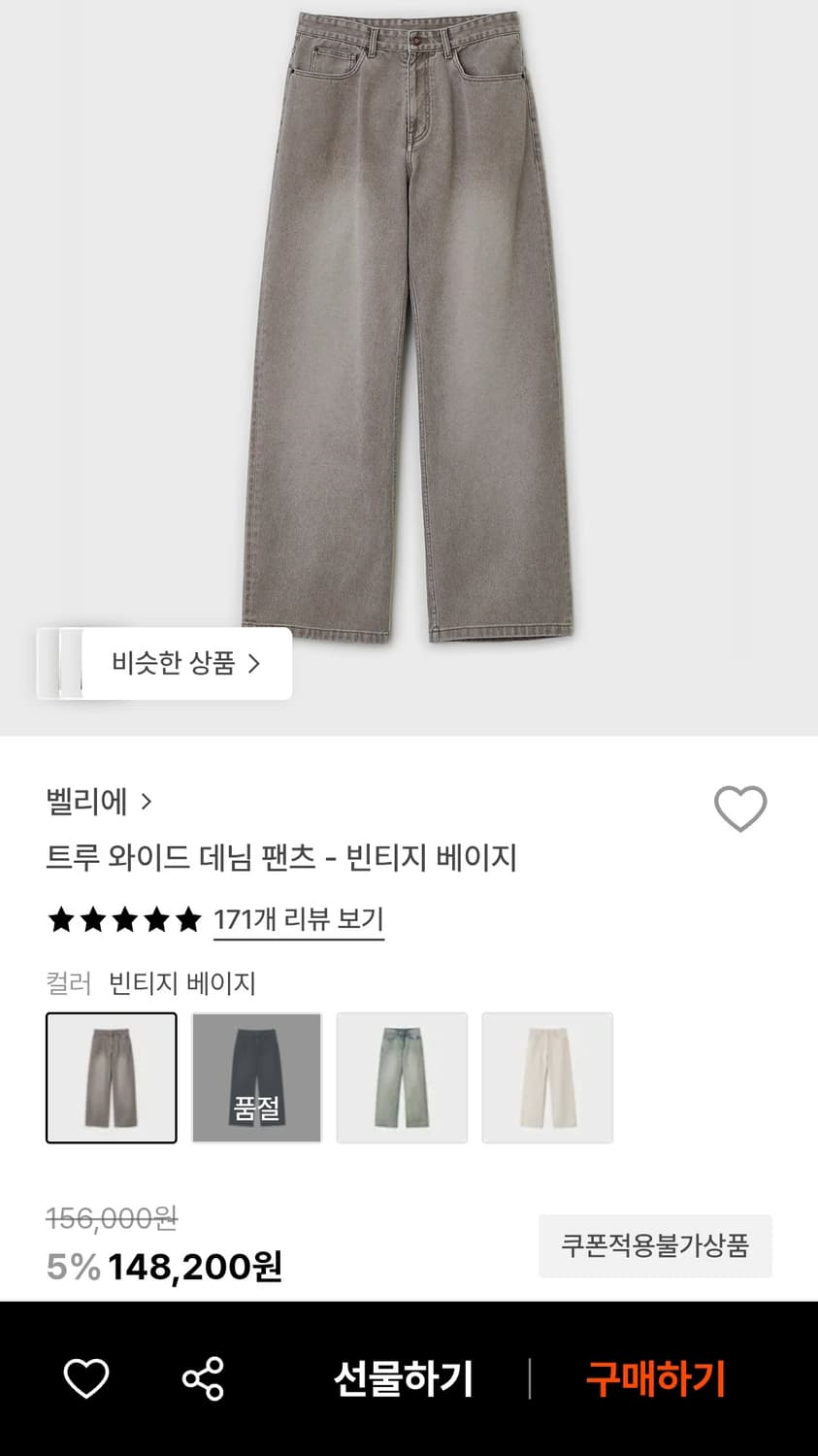The width and height of the screenshot is (818, 1456).
Task: Open reviews via 171개 리뷰 보기 link
Action: 298,919
